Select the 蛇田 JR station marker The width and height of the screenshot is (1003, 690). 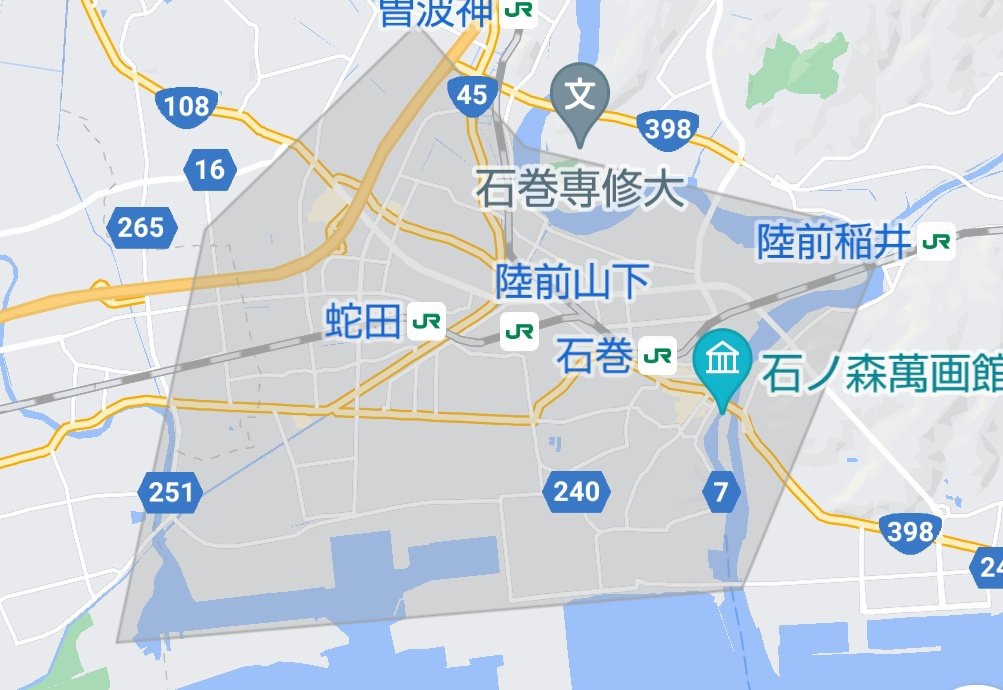point(427,322)
